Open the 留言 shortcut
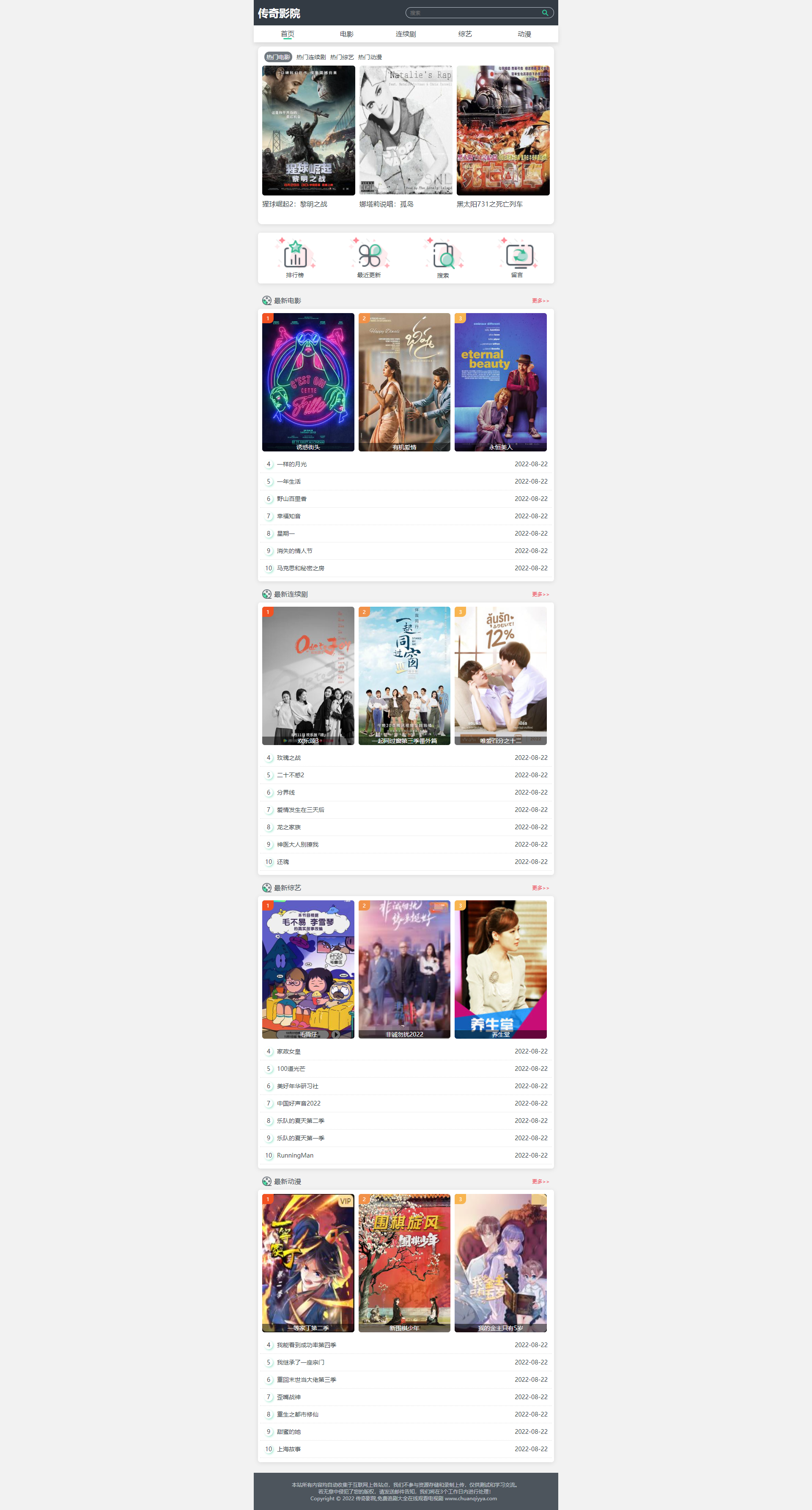The height and width of the screenshot is (1510, 812). (517, 259)
